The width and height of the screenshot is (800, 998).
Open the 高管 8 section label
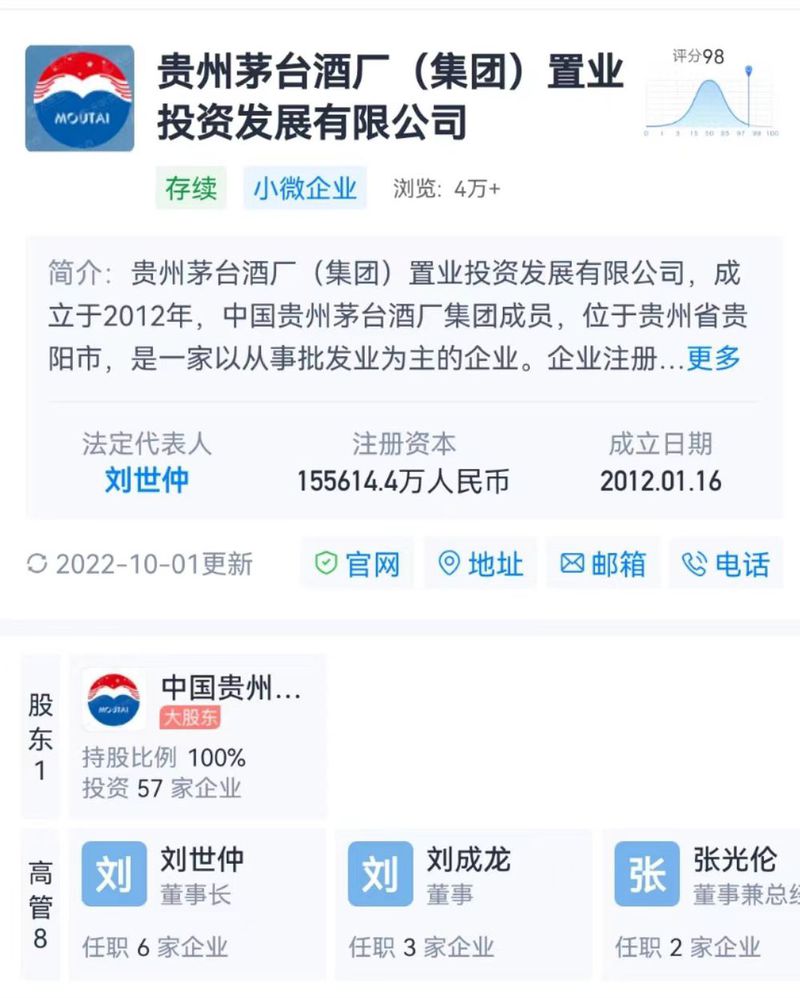coord(38,903)
